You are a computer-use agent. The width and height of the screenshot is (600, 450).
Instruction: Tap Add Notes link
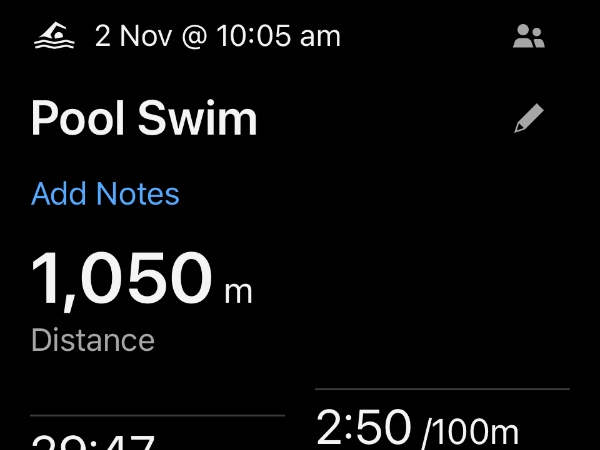click(x=105, y=193)
